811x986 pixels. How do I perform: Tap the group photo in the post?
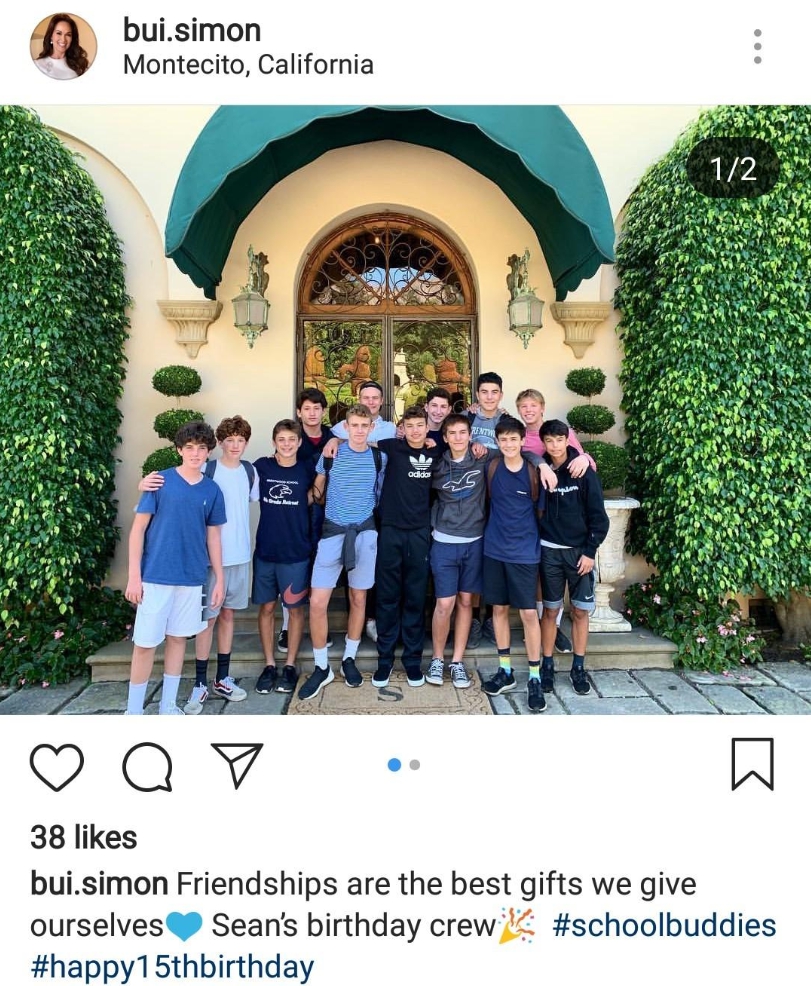(405, 410)
